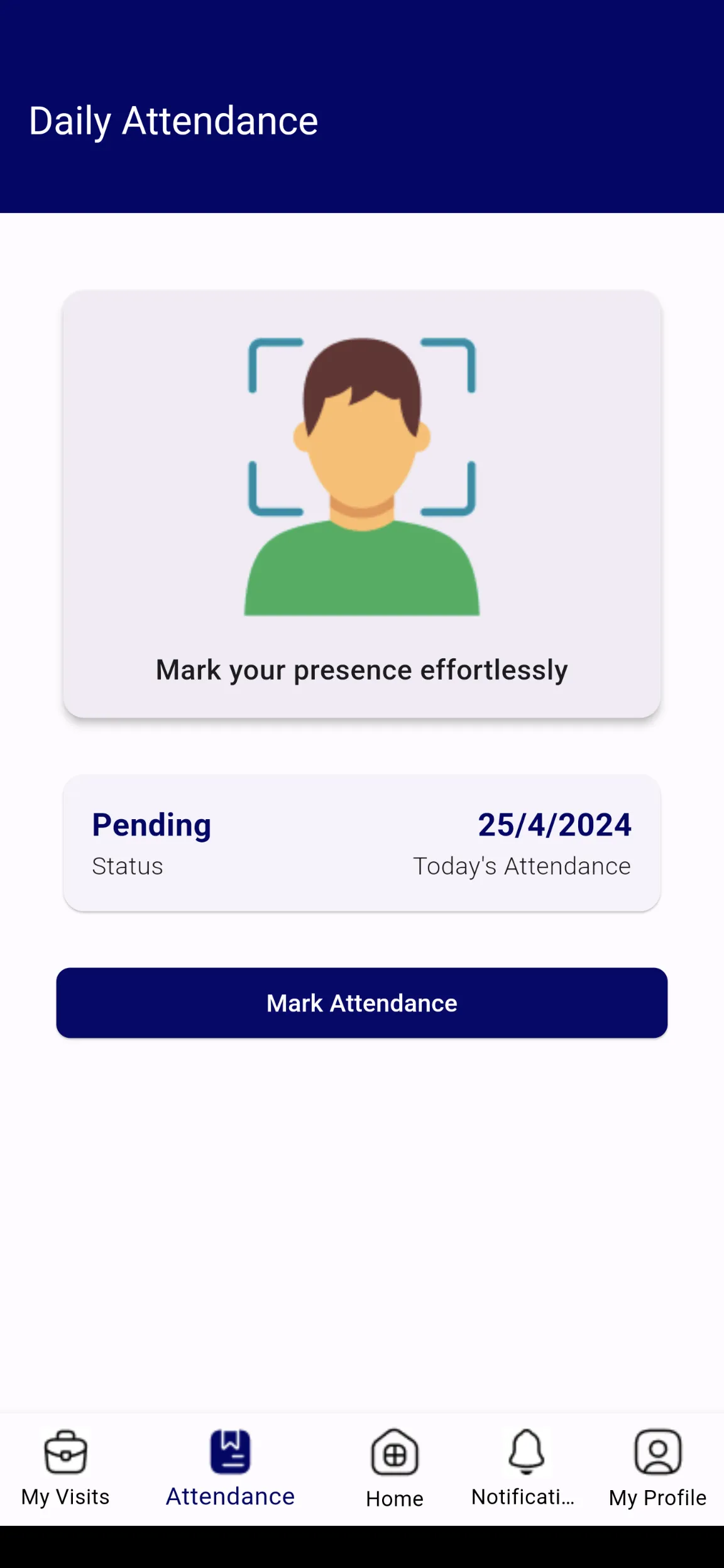Select the My Visits briefcase icon
Screen dimensions: 724x1568
(x=65, y=1453)
